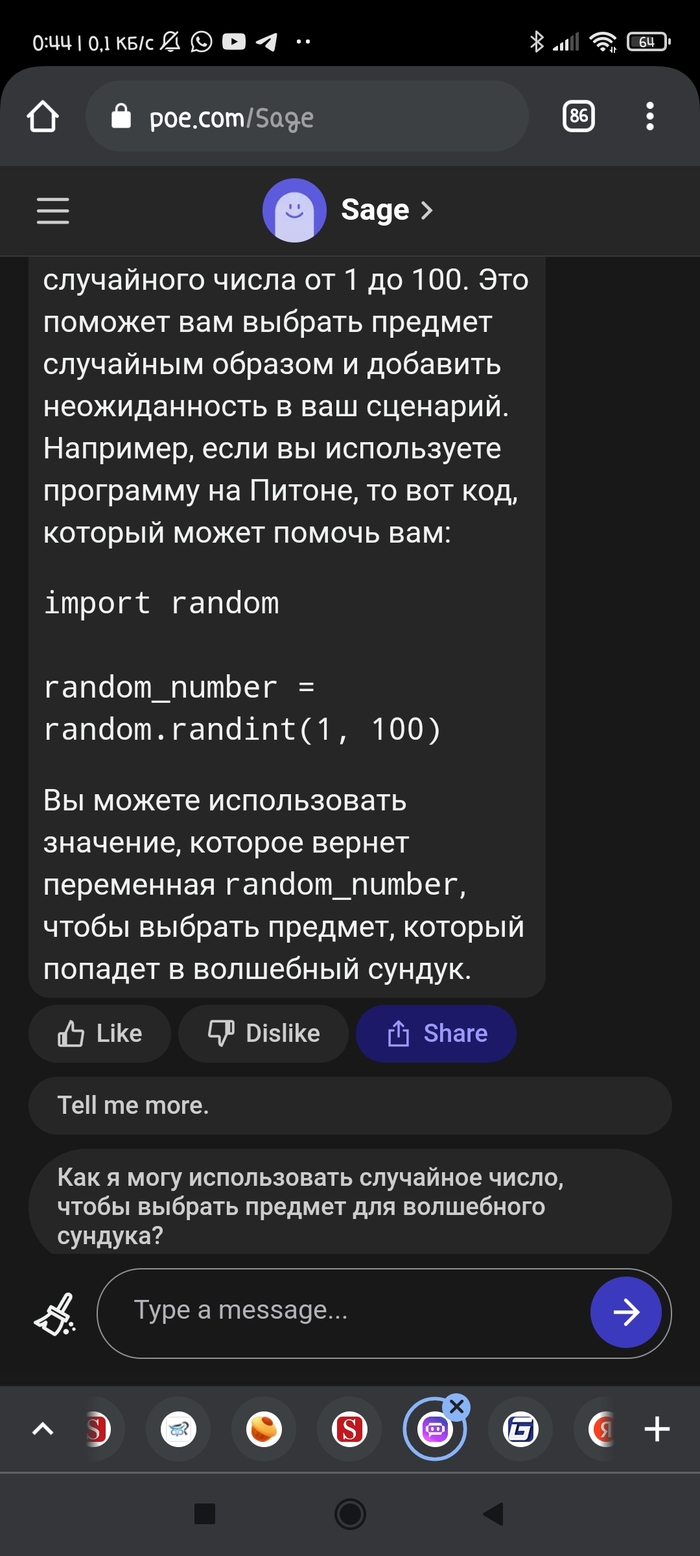Close the active tab with the X badge

pos(456,1407)
